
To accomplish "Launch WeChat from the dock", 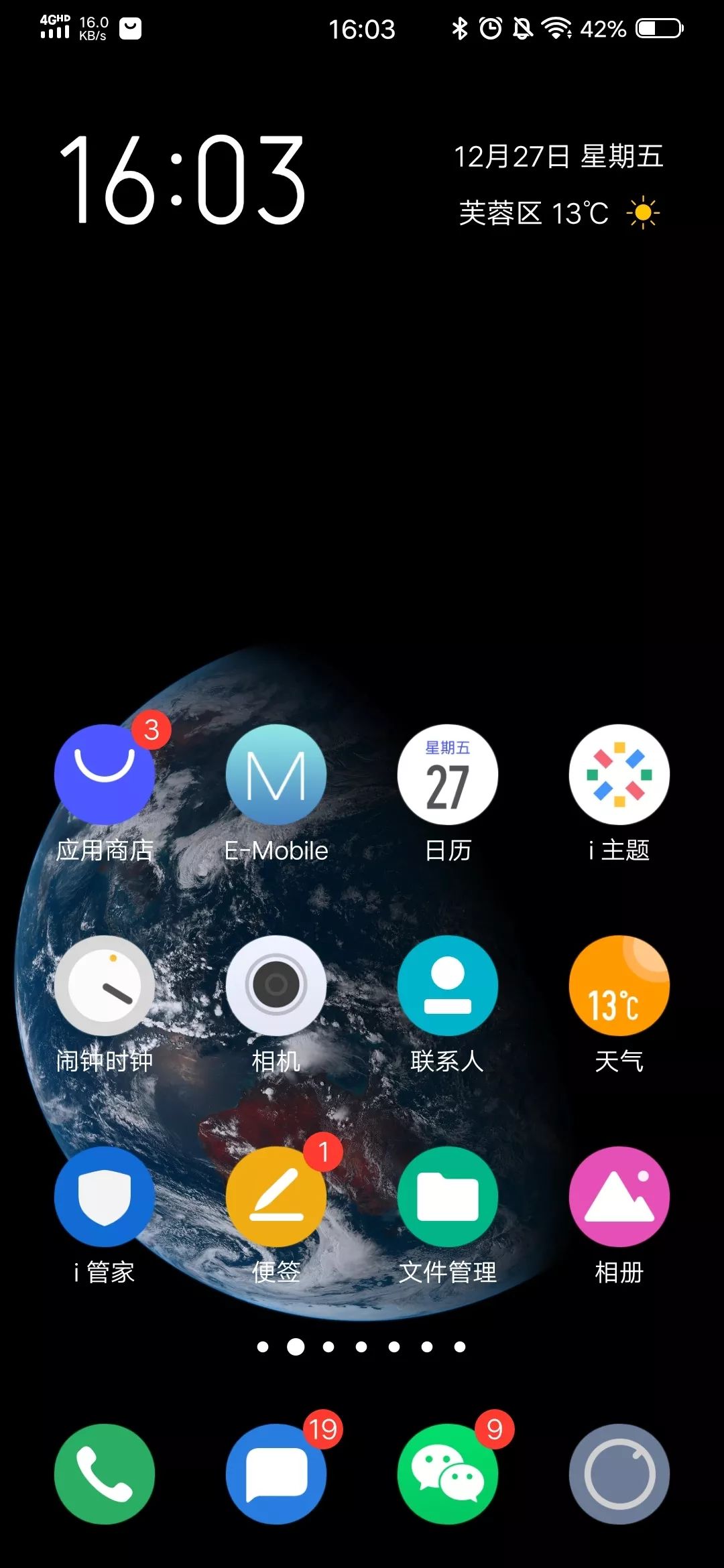I will 448,1474.
